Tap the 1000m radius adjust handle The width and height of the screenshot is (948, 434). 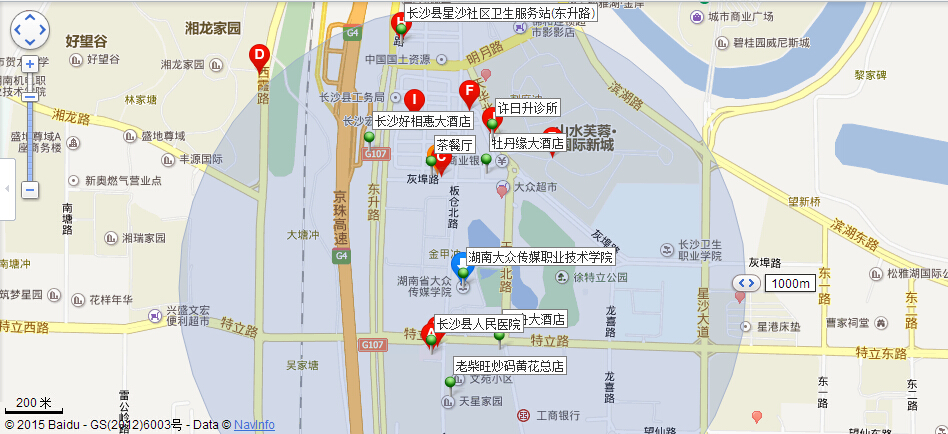(746, 284)
